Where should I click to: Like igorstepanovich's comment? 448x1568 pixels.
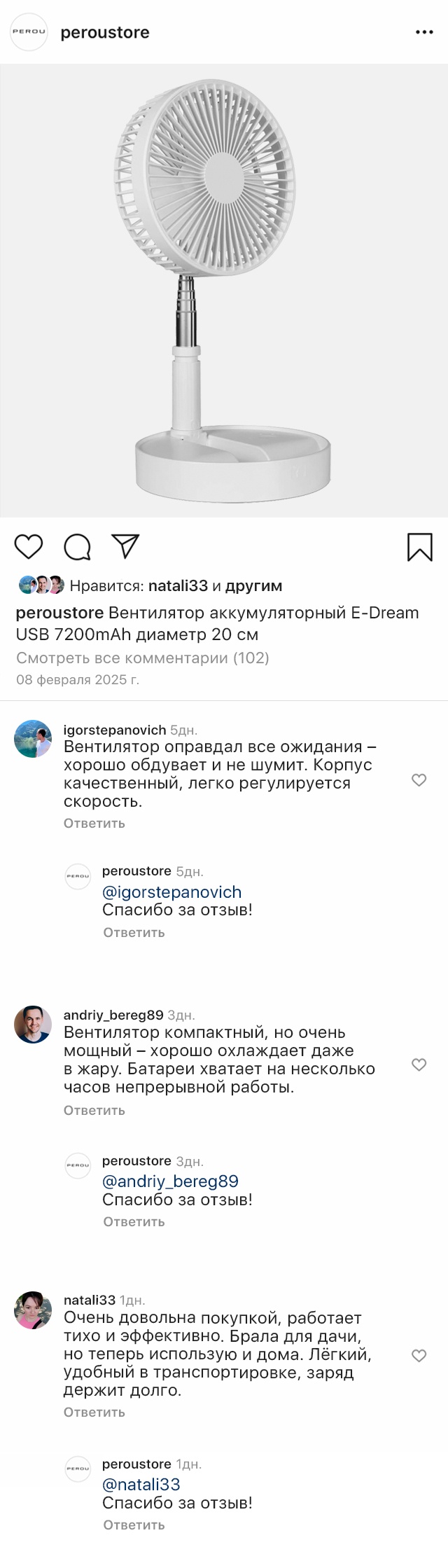419,780
